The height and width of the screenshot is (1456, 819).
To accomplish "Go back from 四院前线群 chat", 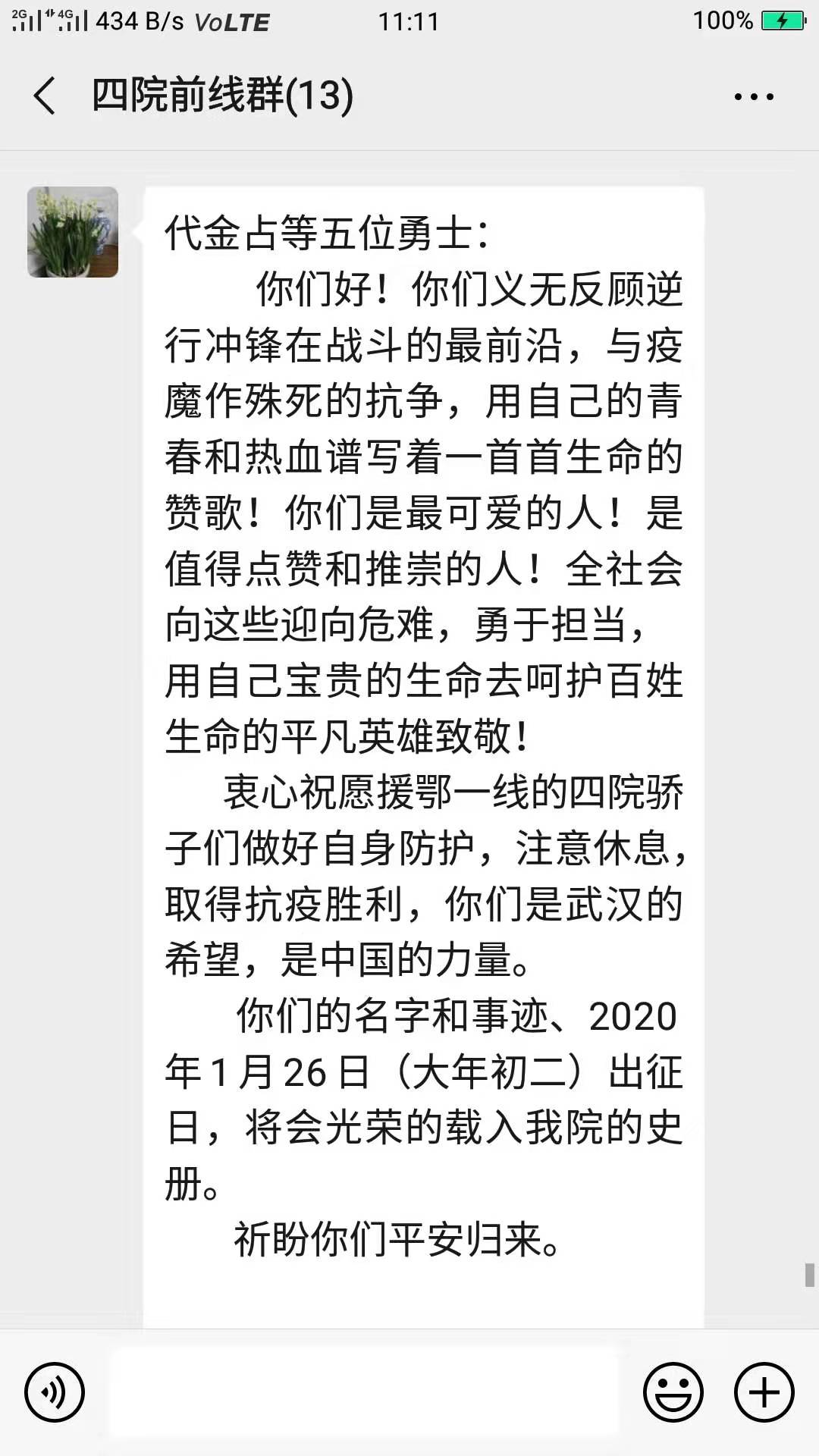I will [x=45, y=96].
